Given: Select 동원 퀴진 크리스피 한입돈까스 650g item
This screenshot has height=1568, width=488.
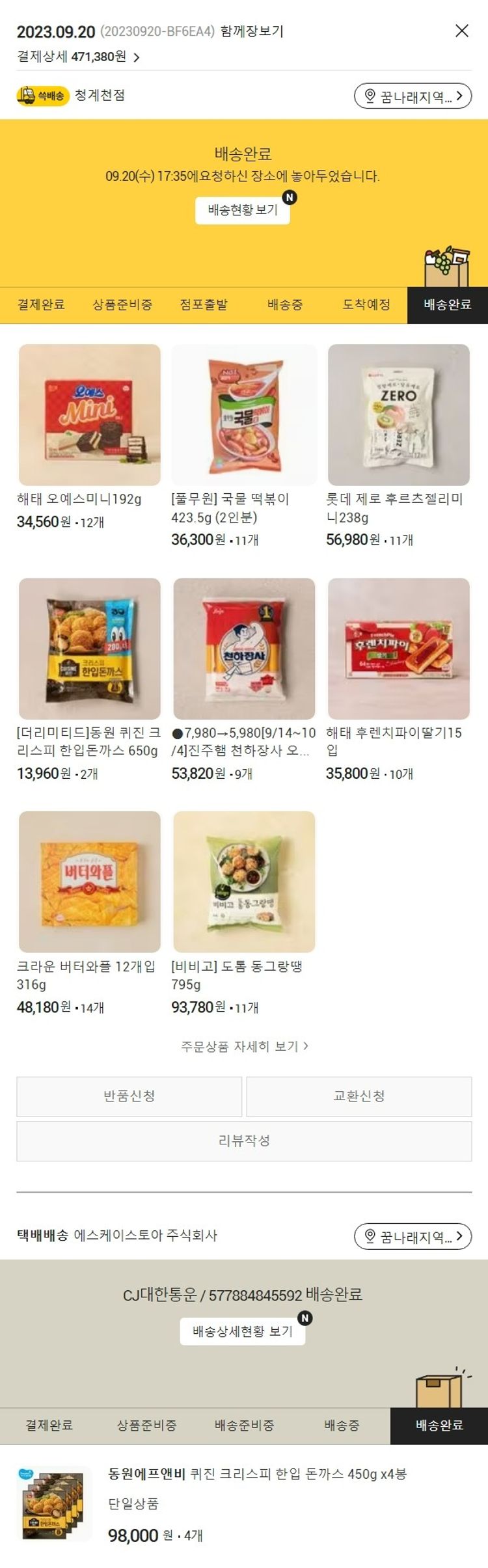Looking at the screenshot, I should coord(90,649).
